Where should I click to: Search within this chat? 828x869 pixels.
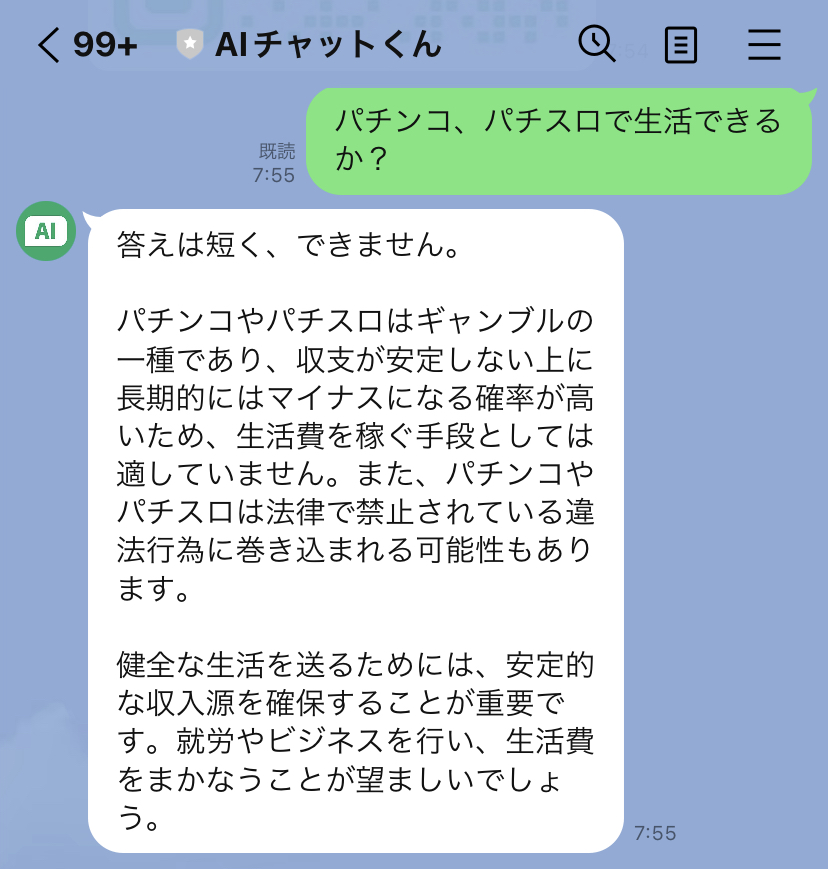click(x=597, y=45)
